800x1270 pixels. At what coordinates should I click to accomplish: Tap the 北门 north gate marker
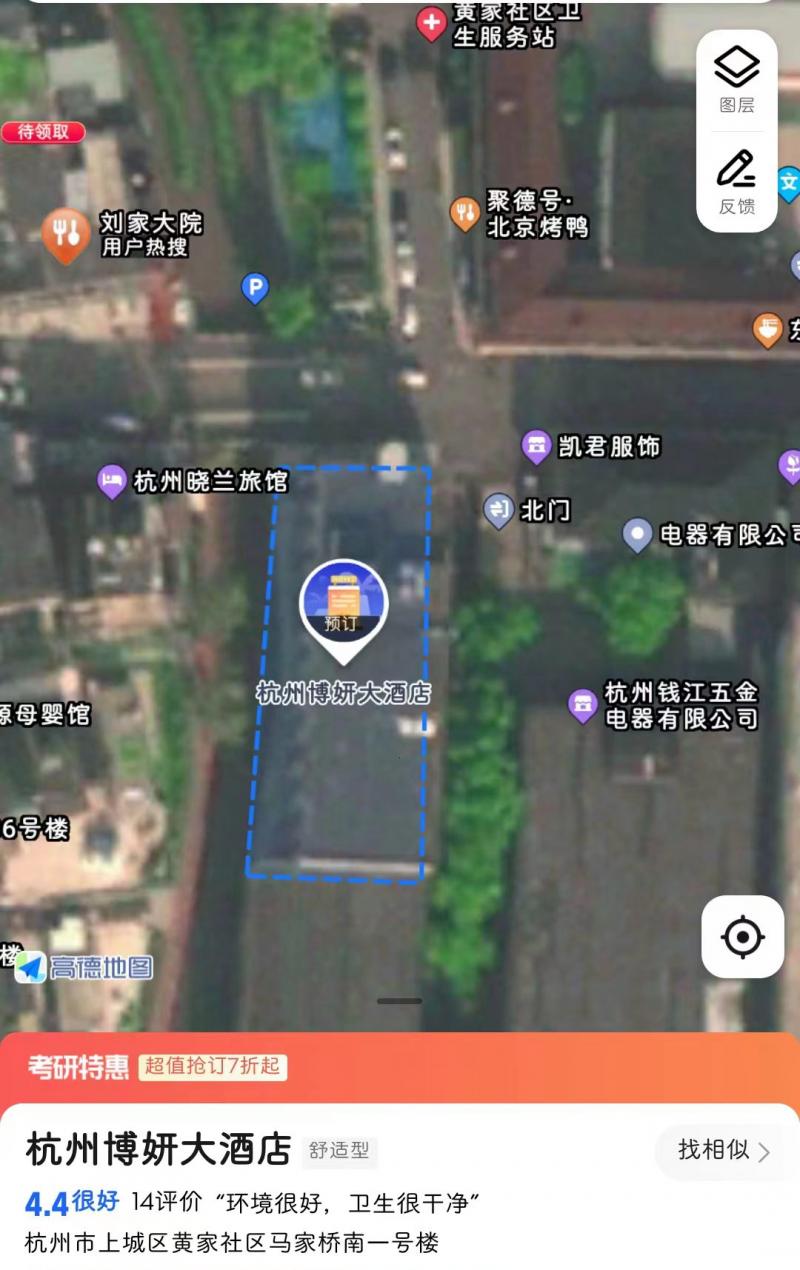500,510
